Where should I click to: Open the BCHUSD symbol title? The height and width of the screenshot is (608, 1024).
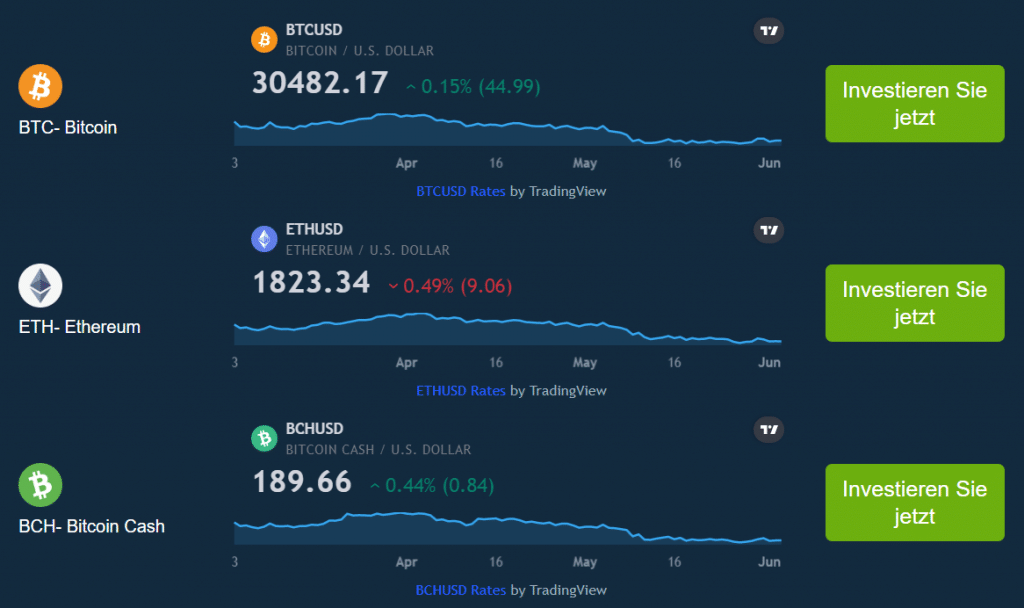(315, 430)
